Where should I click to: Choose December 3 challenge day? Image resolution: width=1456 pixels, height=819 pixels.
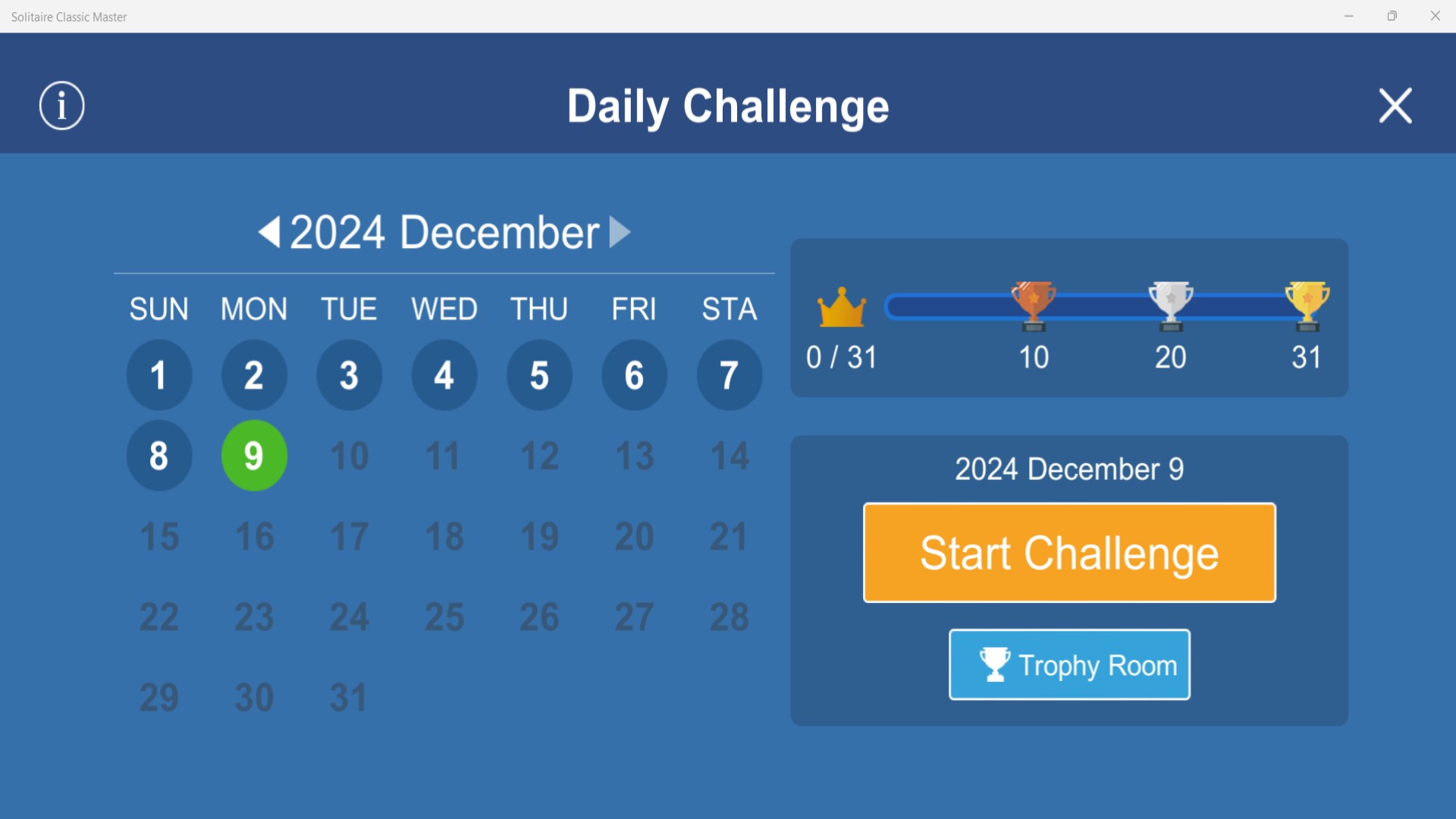point(349,375)
